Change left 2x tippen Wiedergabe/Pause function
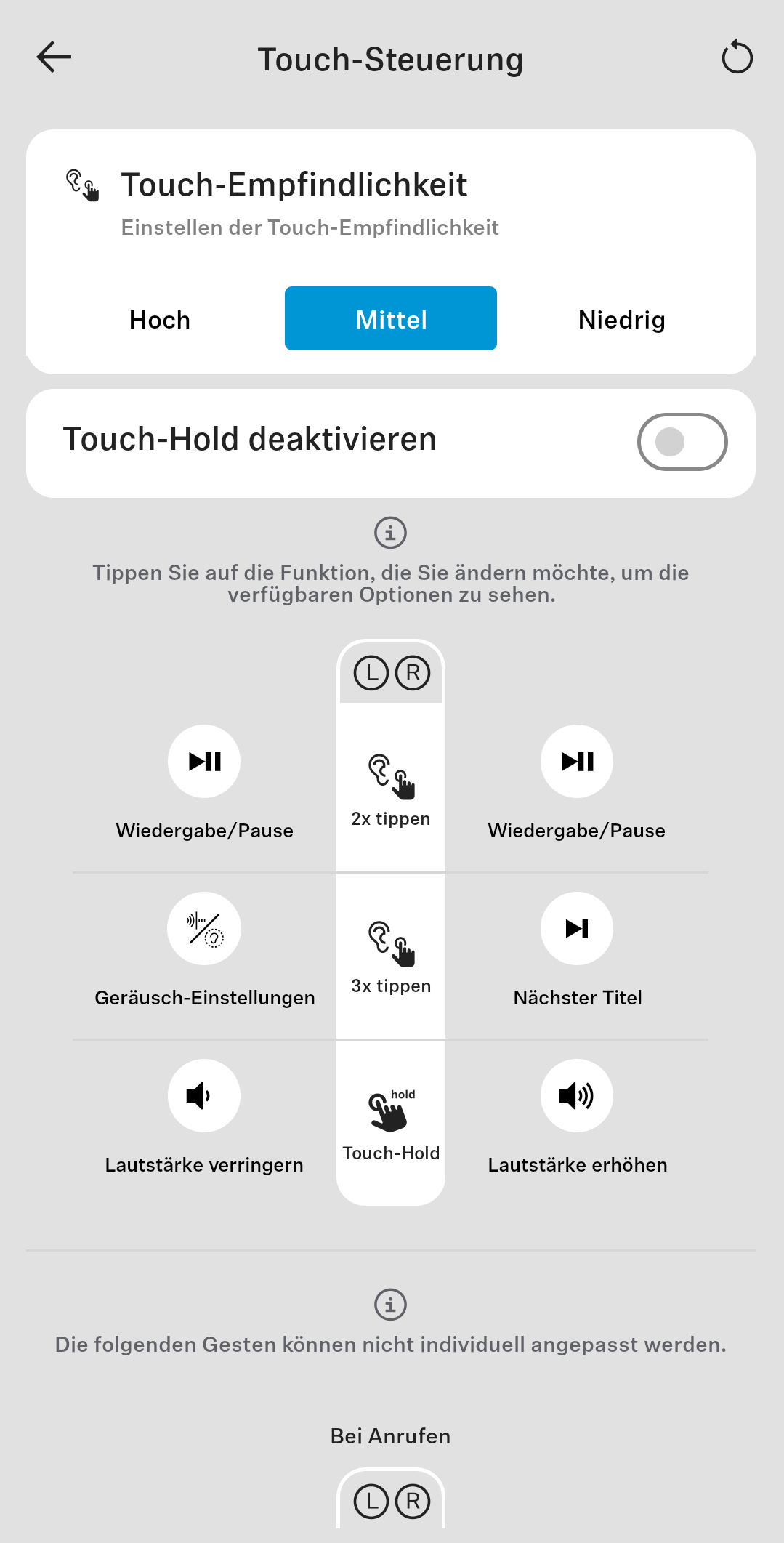This screenshot has width=784, height=1543. (204, 762)
